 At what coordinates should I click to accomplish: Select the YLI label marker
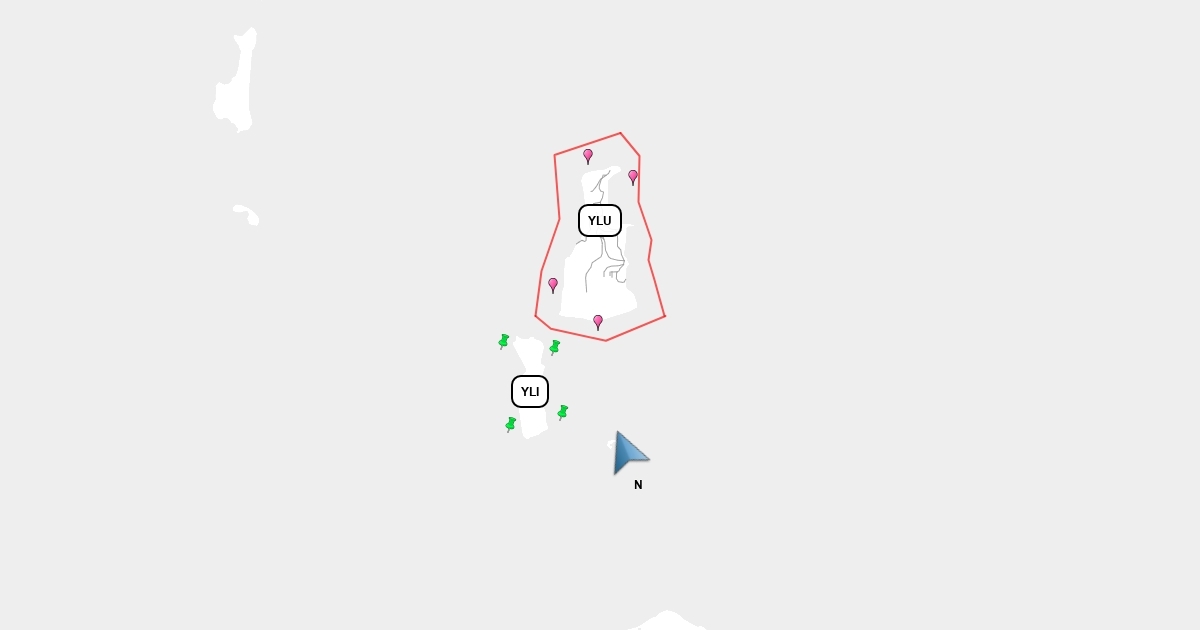coord(530,391)
